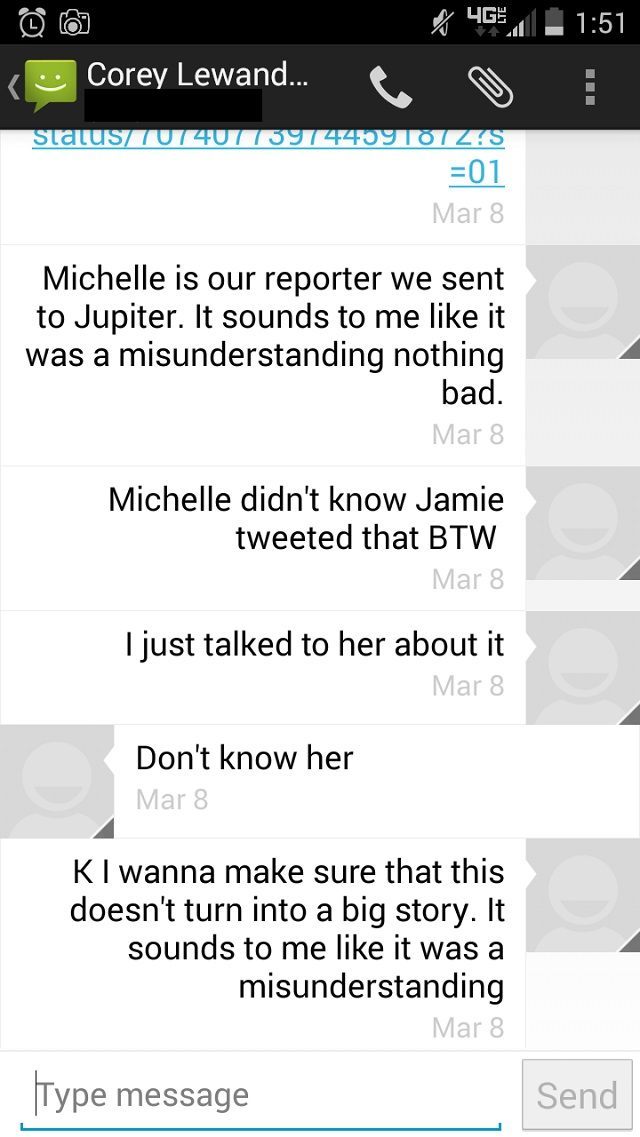Viewport: 640px width, 1137px height.
Task: Select the "K I wanna make sure" message
Action: pos(262,944)
